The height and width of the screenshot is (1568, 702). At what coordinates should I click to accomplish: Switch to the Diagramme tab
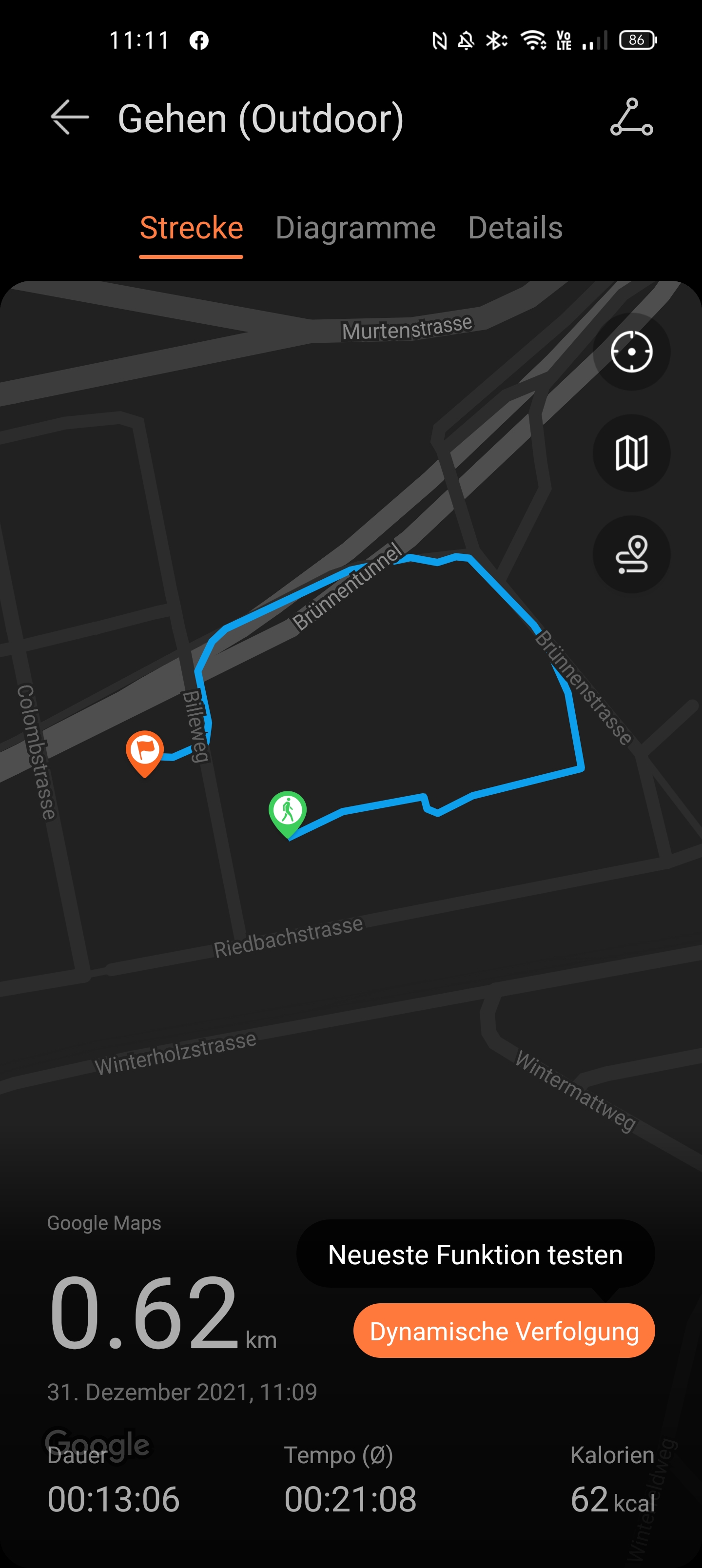tap(356, 229)
